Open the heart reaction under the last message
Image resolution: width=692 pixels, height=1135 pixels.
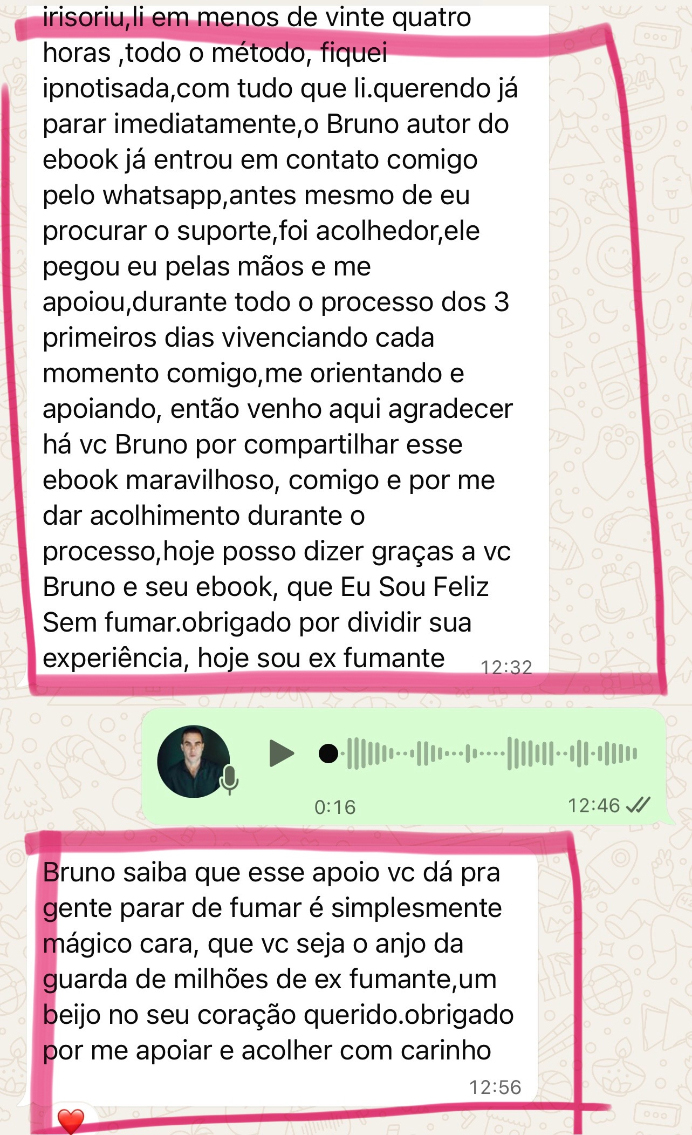coord(70,1121)
